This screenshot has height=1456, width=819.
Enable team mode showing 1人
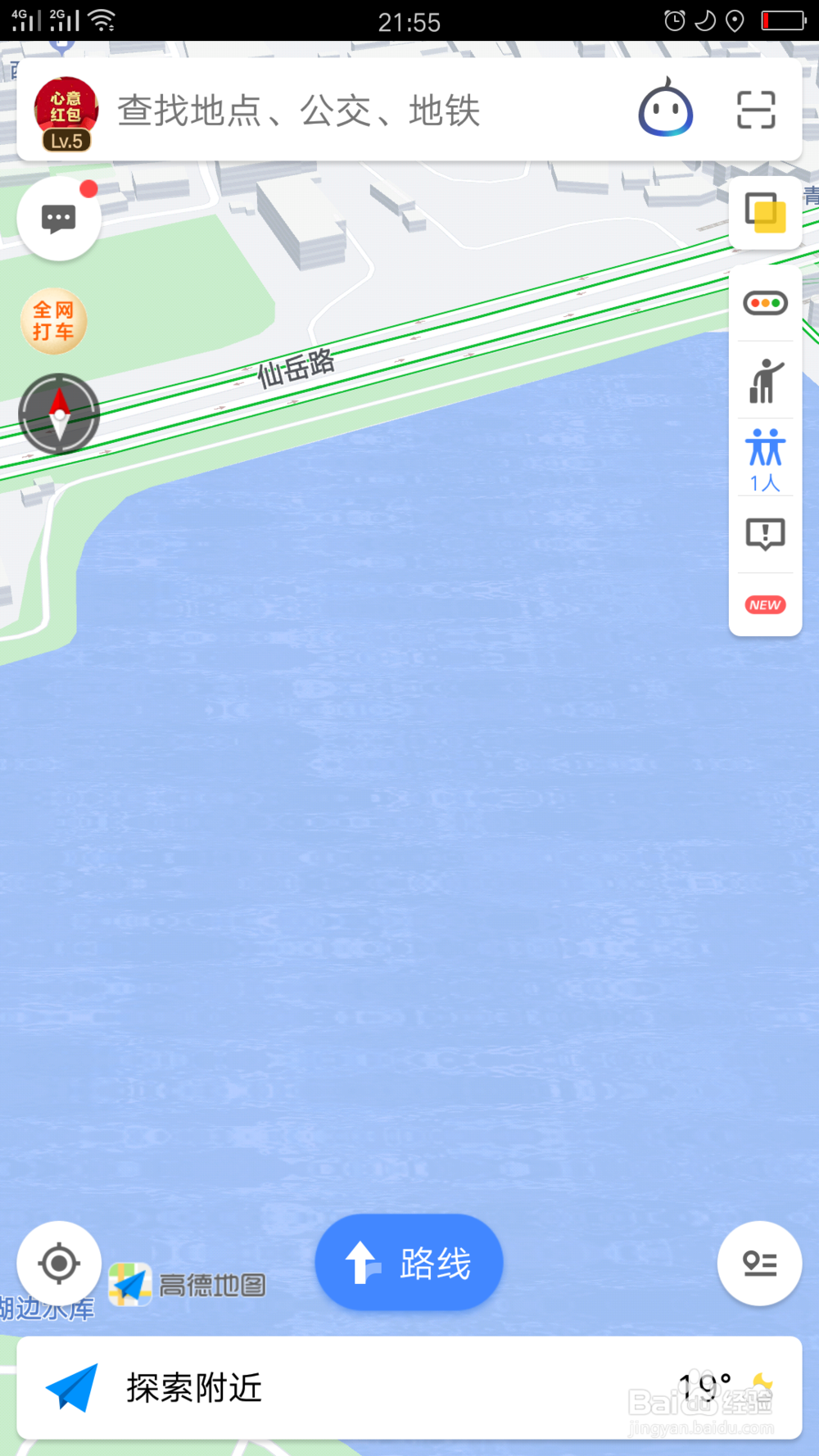[x=763, y=454]
